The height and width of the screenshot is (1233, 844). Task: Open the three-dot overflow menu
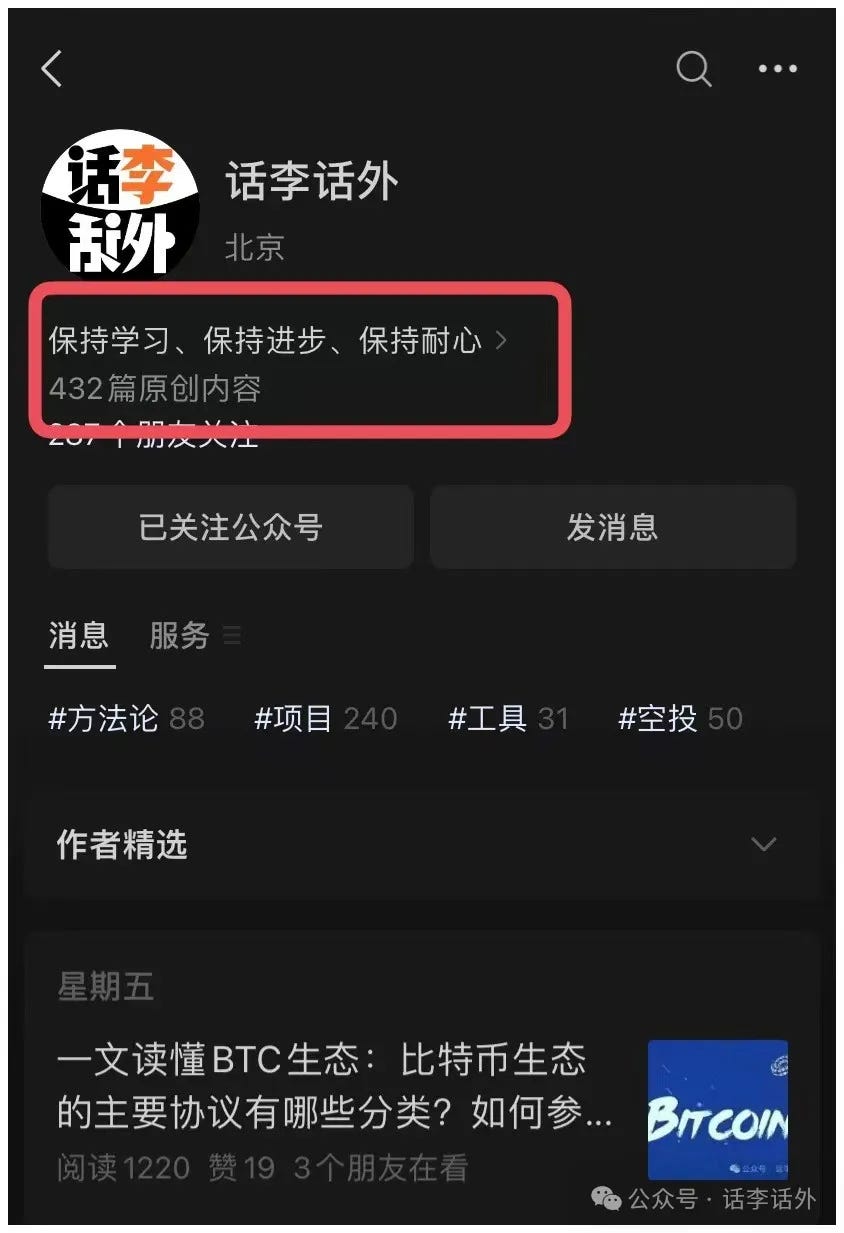tap(777, 69)
